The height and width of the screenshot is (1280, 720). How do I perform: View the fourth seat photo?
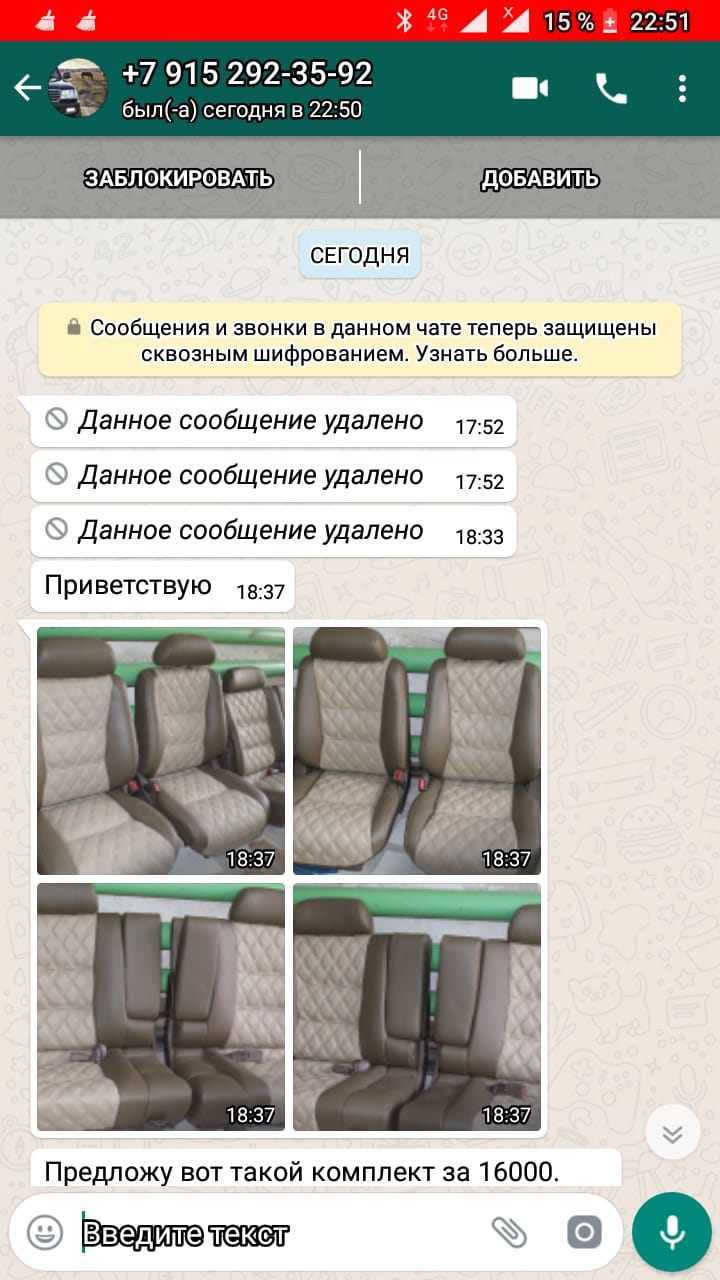point(417,1007)
